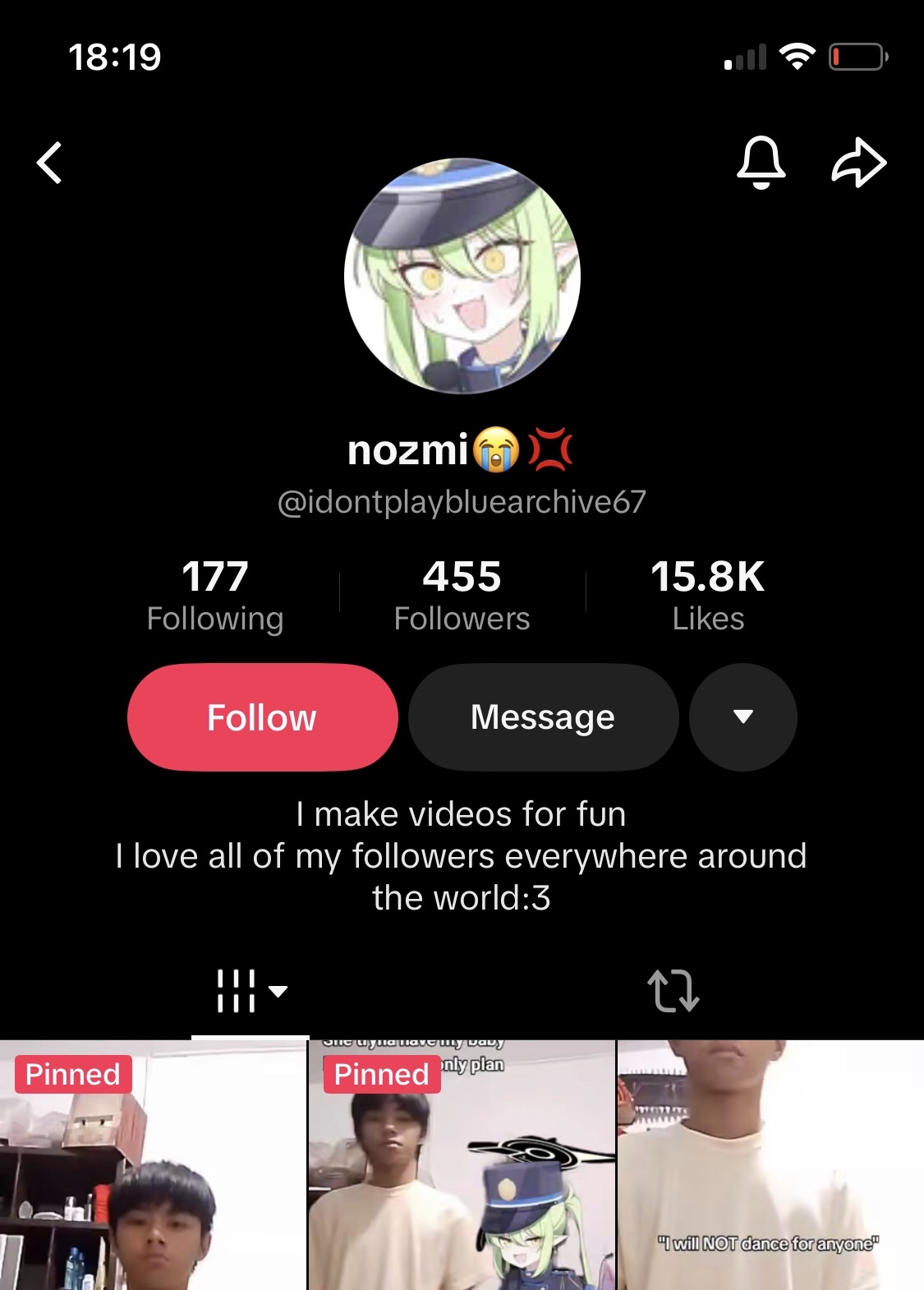This screenshot has width=924, height=1290.
Task: Expand suggested accounts dropdown arrow
Action: (742, 717)
